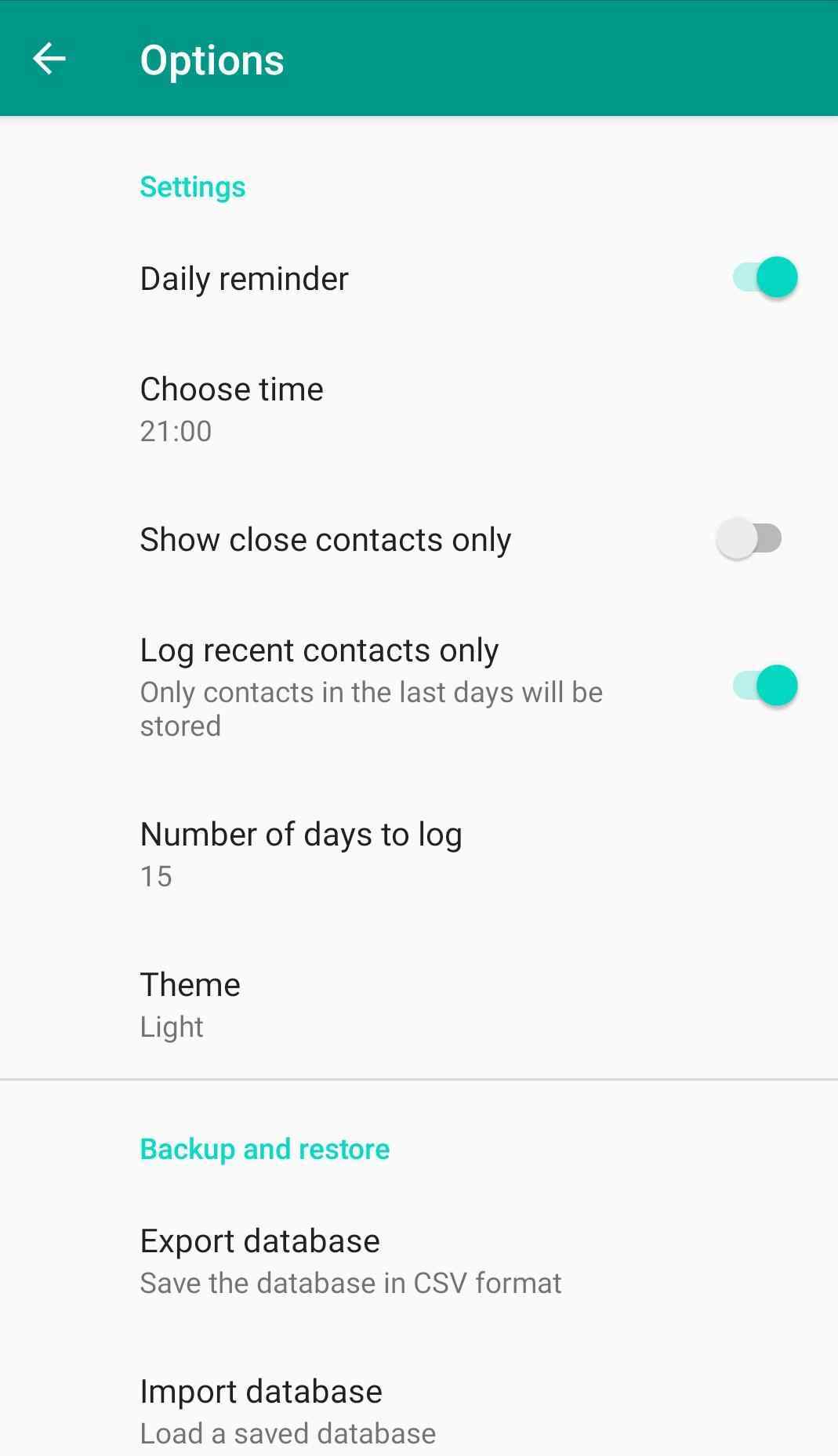Click the Options title in the toolbar
Screen dimensions: 838x1456
pyautogui.click(x=212, y=59)
